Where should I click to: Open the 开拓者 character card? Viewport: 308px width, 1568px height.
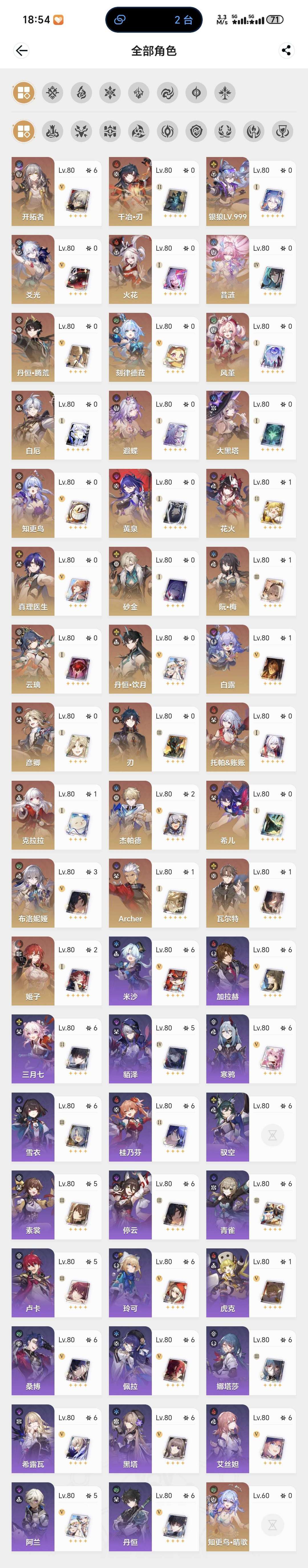(56, 192)
